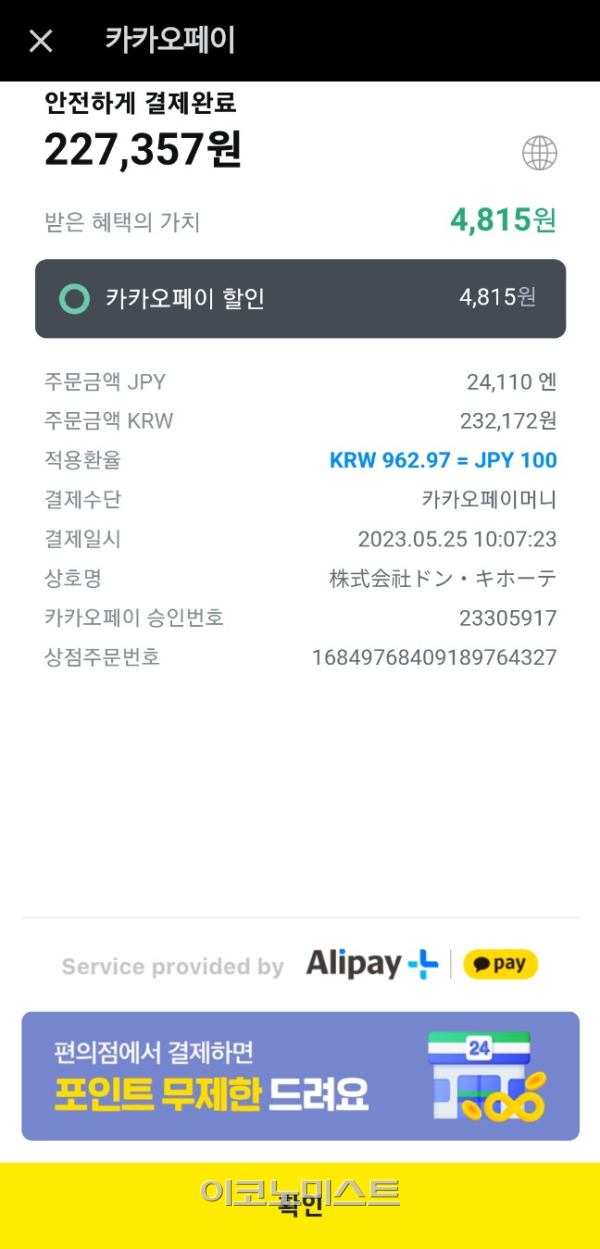Open the convenience store points banner
Viewport: 600px width, 1249px height.
pyautogui.click(x=300, y=1076)
